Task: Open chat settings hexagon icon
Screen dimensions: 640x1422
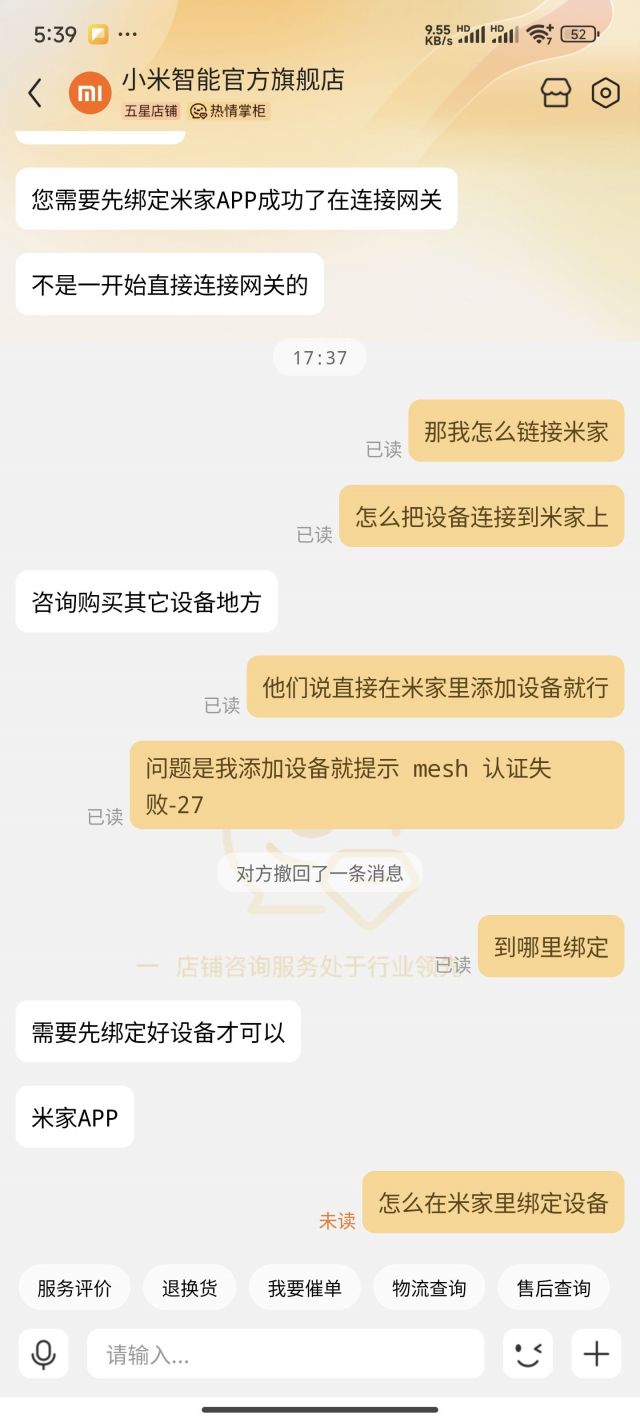Action: coord(606,93)
